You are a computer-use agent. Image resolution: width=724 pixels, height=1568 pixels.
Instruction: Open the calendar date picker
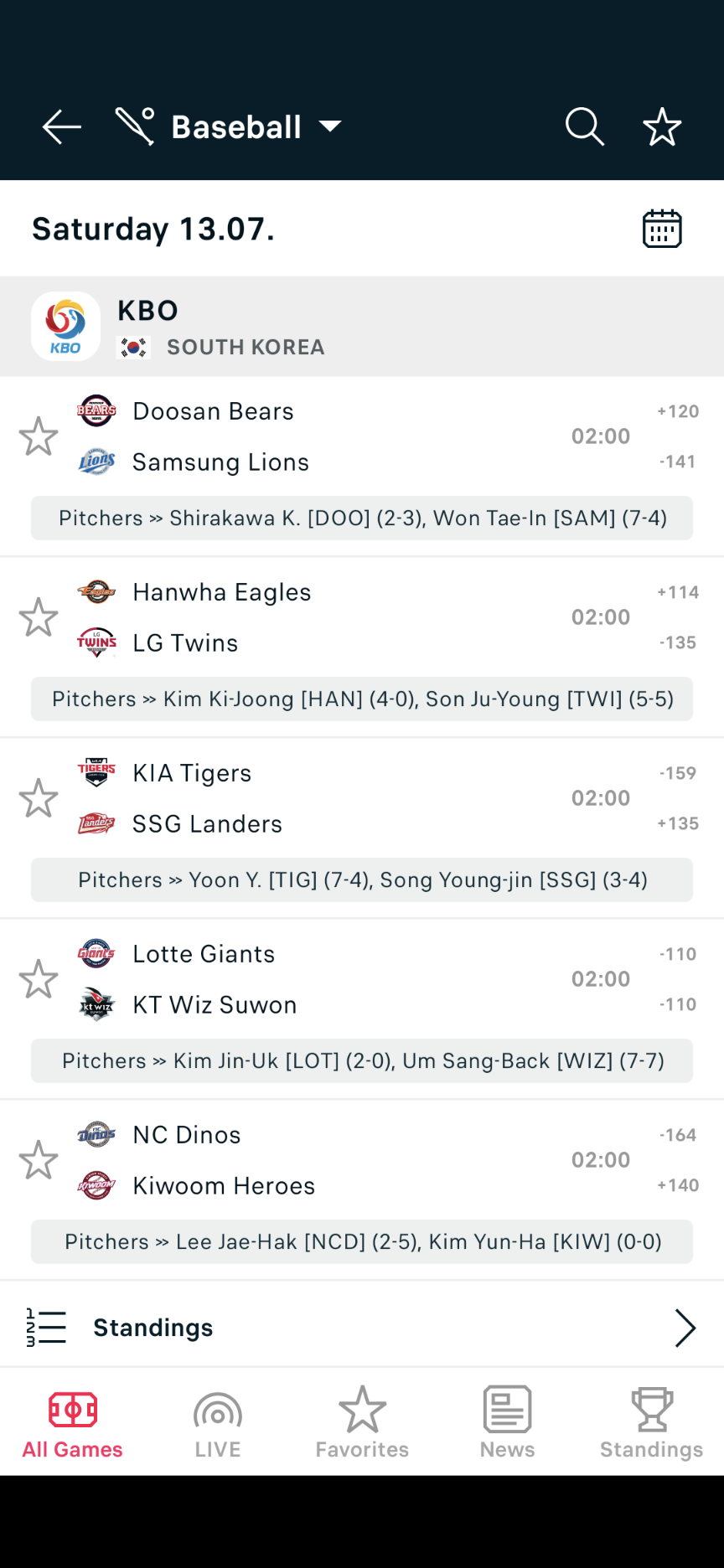(662, 229)
